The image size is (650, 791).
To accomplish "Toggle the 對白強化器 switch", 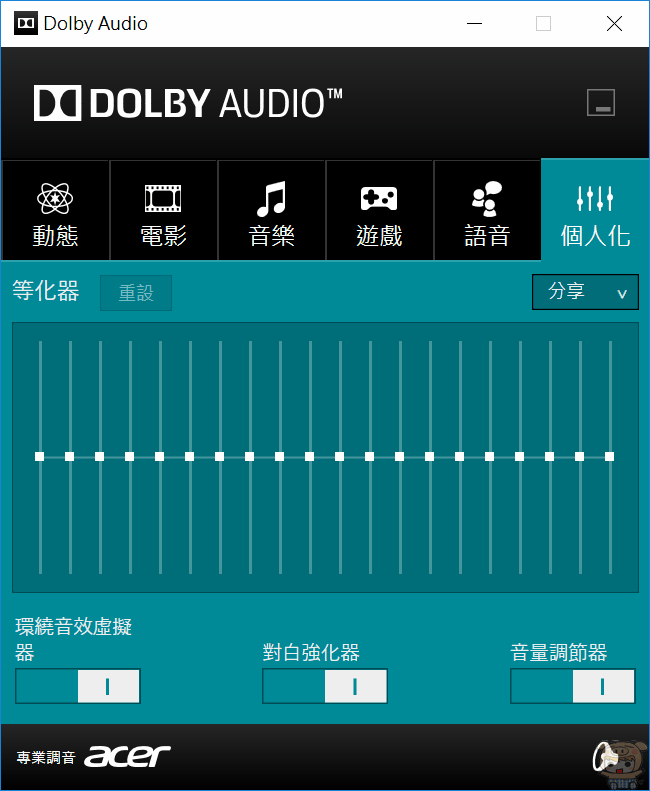I will 325,686.
